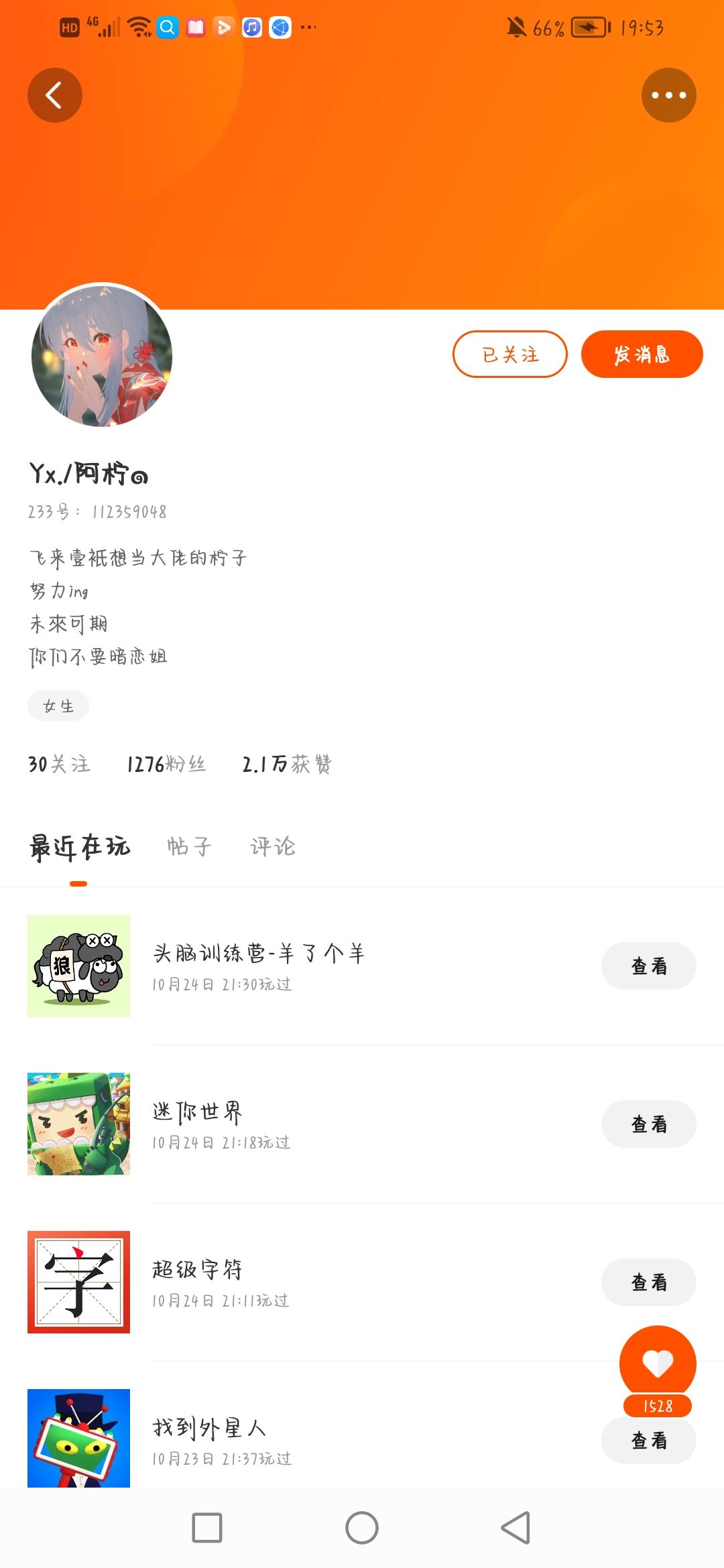Image resolution: width=724 pixels, height=1568 pixels.
Task: Switch to the 评论 tab
Action: tap(272, 846)
